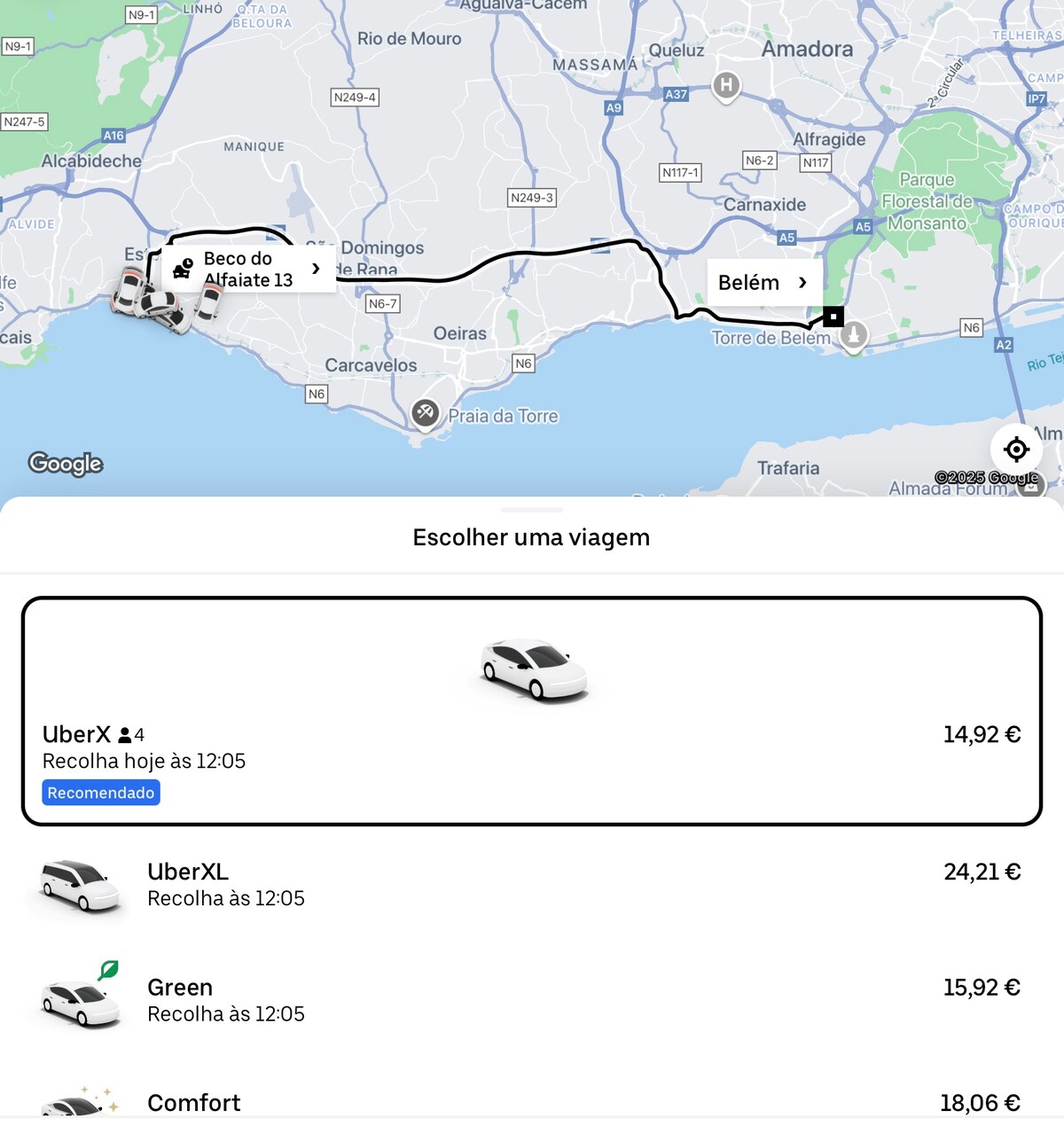Viewport: 1064px width, 1134px height.
Task: Edit pickup location Beco do Alfaiate 13
Action: pos(248,269)
